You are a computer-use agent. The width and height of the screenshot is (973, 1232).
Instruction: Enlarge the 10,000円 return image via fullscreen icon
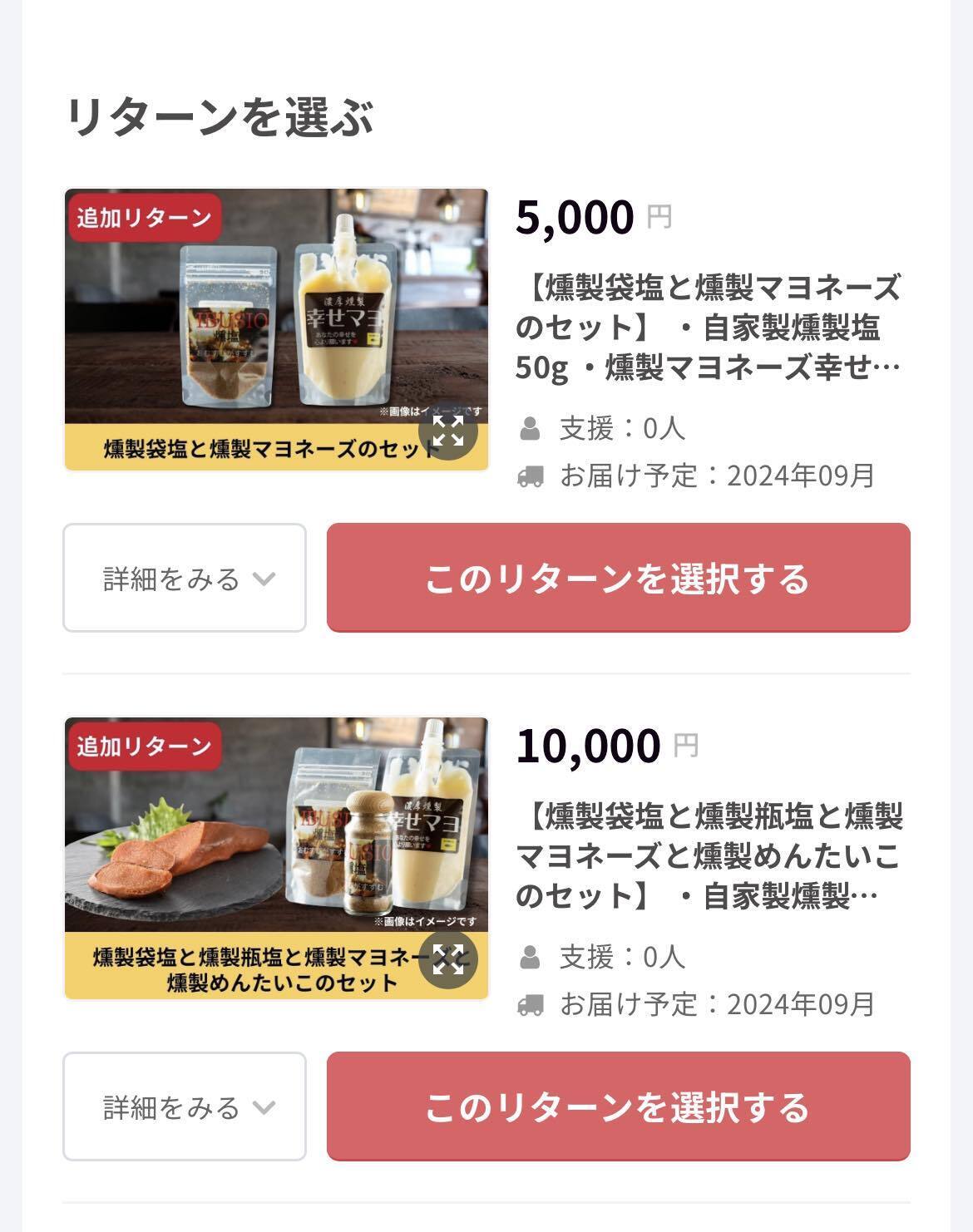pos(447,960)
